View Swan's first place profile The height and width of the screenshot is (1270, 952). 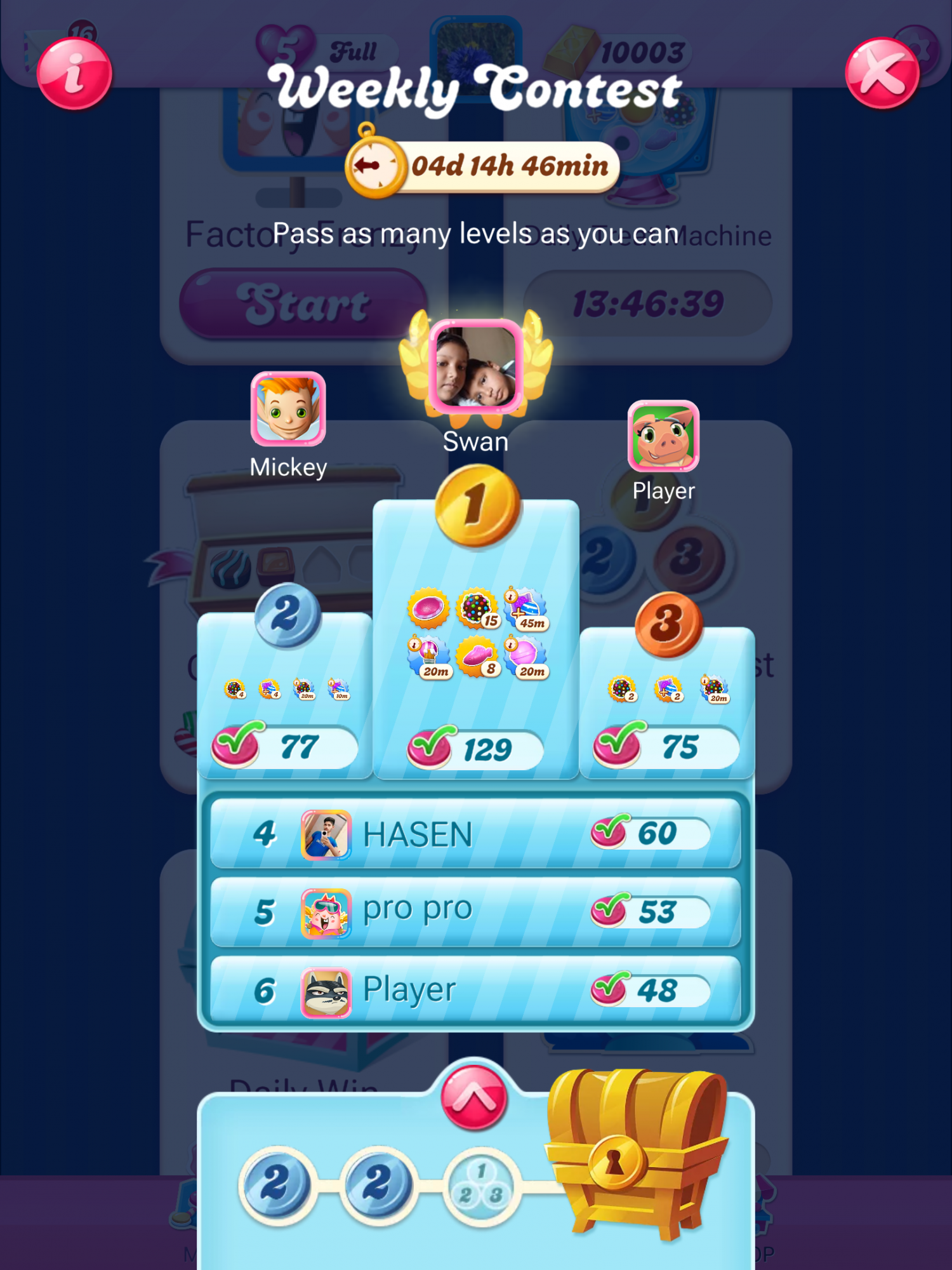(x=475, y=366)
